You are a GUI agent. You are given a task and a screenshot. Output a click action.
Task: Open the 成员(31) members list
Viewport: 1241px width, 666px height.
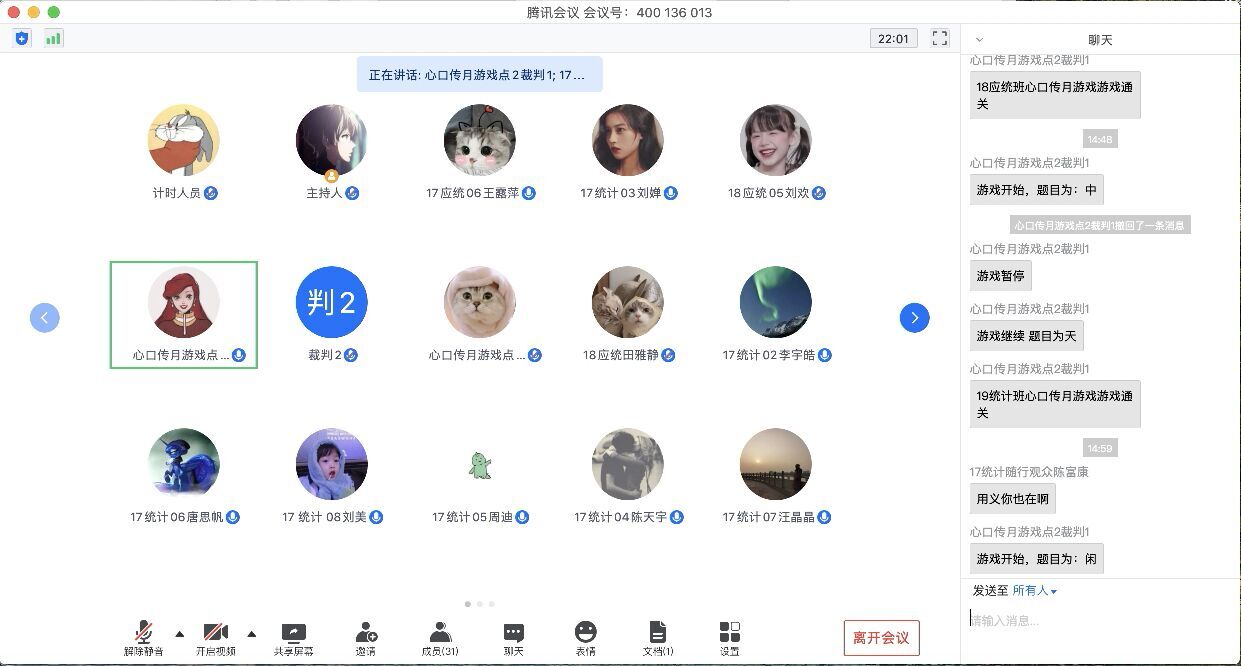(x=439, y=637)
